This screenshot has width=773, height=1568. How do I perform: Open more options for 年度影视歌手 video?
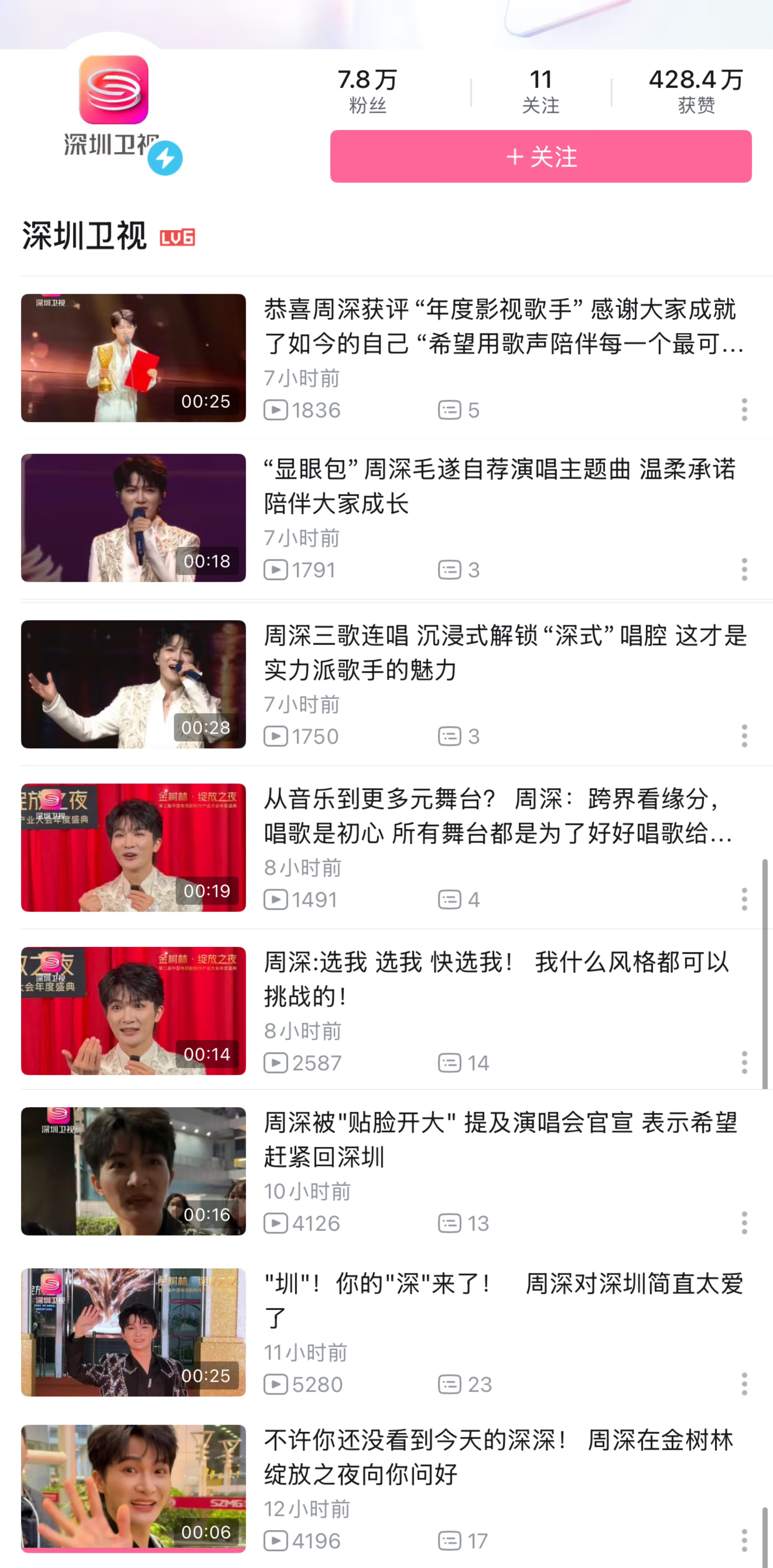744,410
